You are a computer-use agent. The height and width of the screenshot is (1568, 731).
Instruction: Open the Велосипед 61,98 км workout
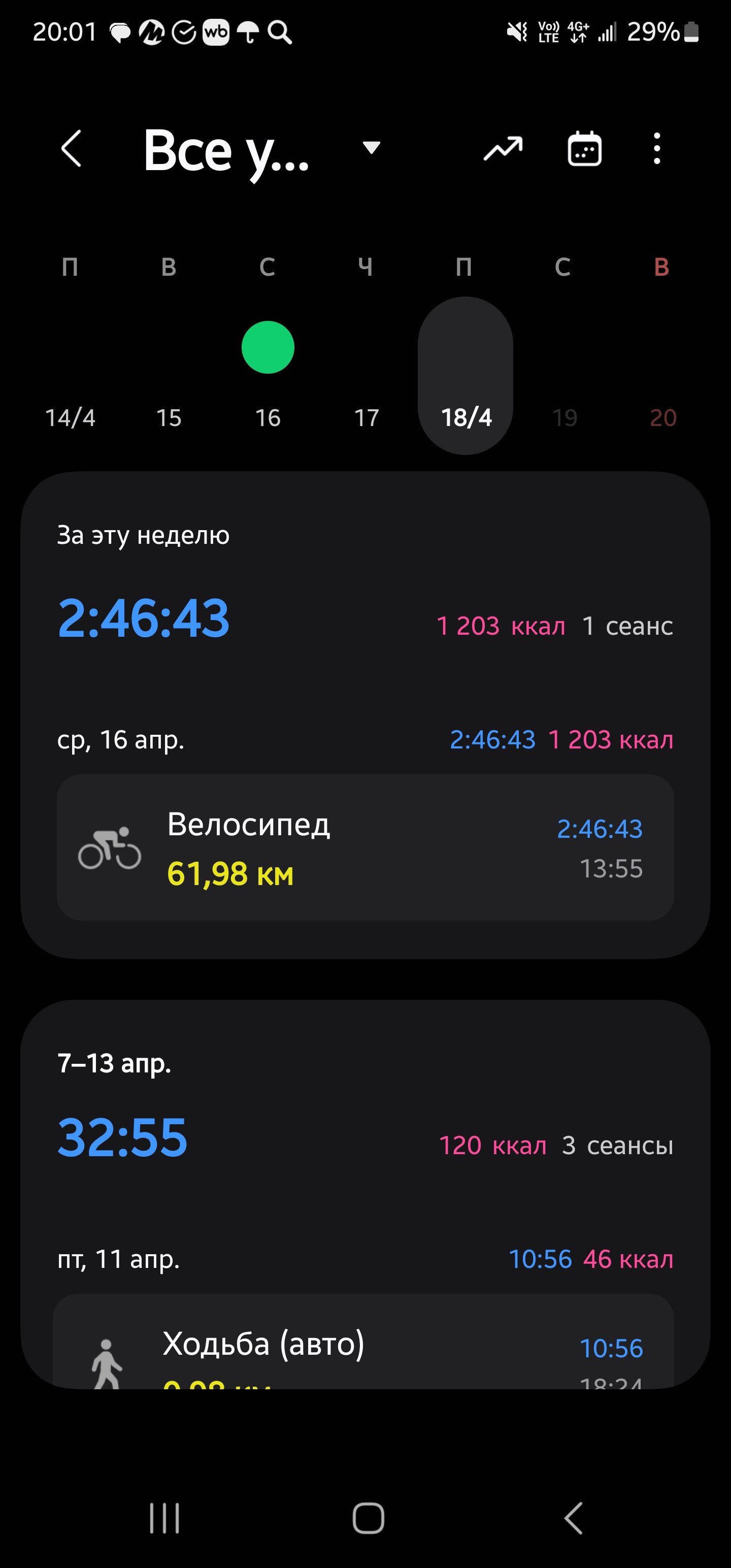pyautogui.click(x=365, y=846)
